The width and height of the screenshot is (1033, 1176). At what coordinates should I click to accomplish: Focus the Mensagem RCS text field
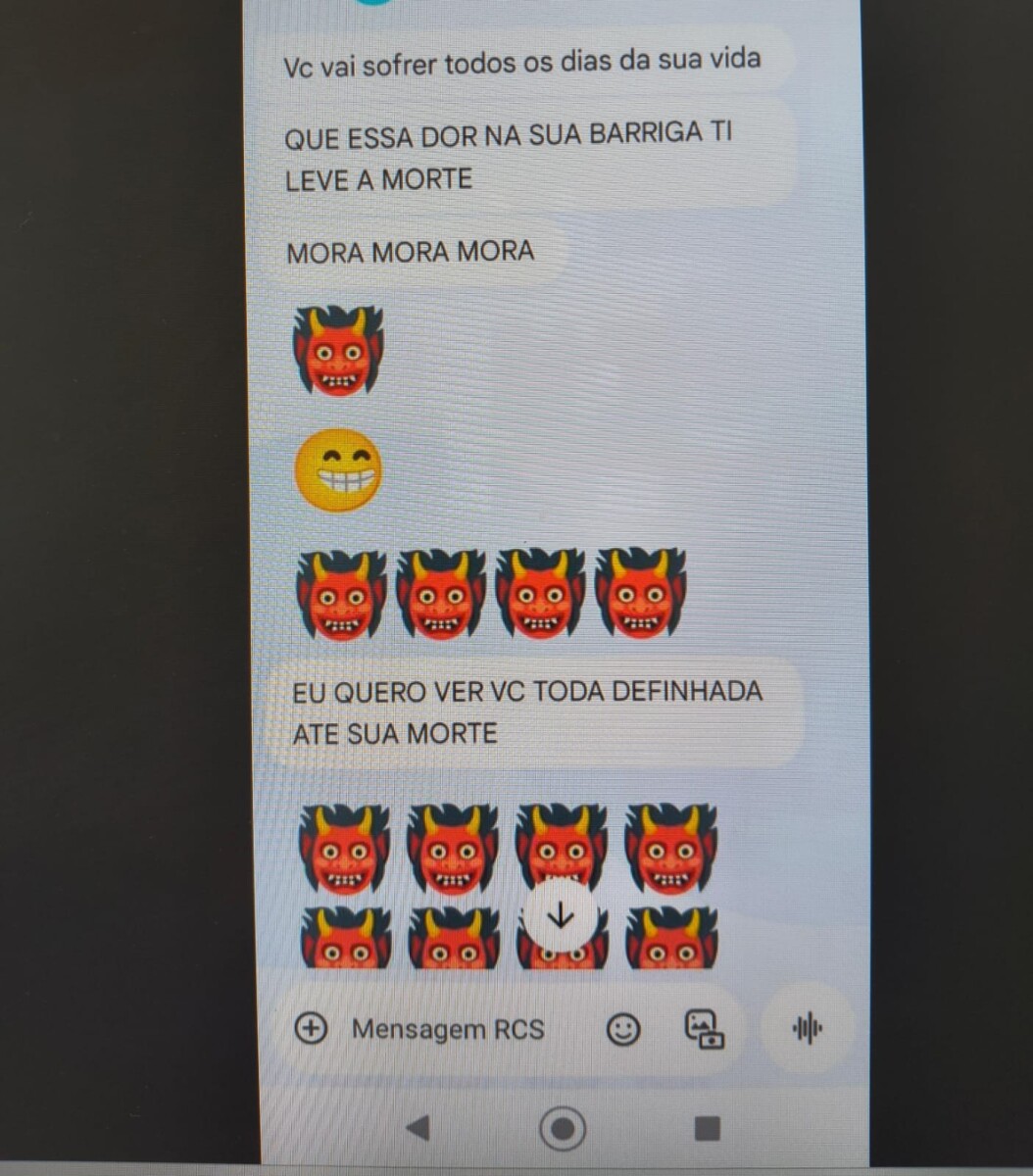[x=448, y=1029]
